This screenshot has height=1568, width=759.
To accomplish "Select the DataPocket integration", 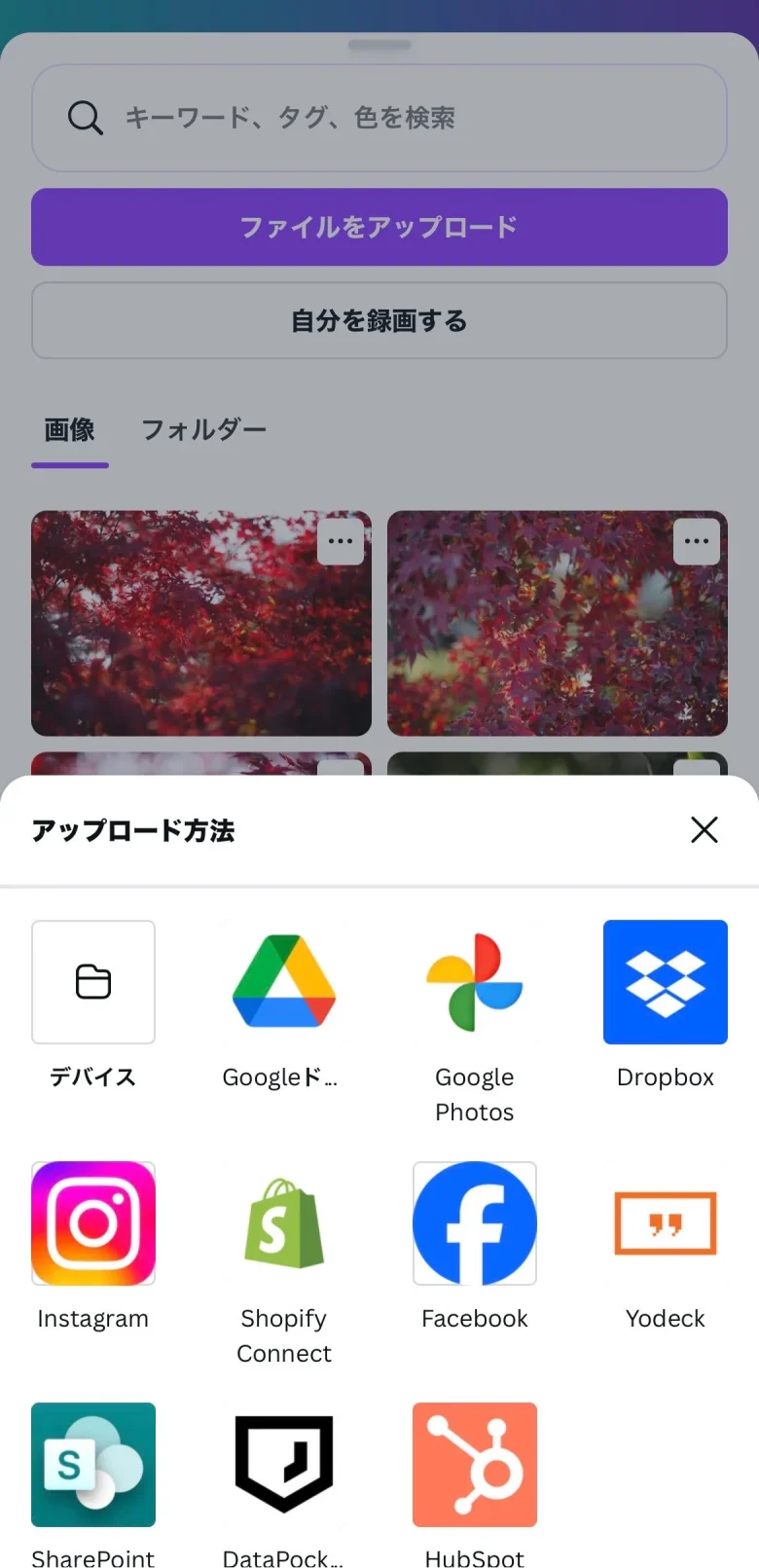I will (x=283, y=1465).
